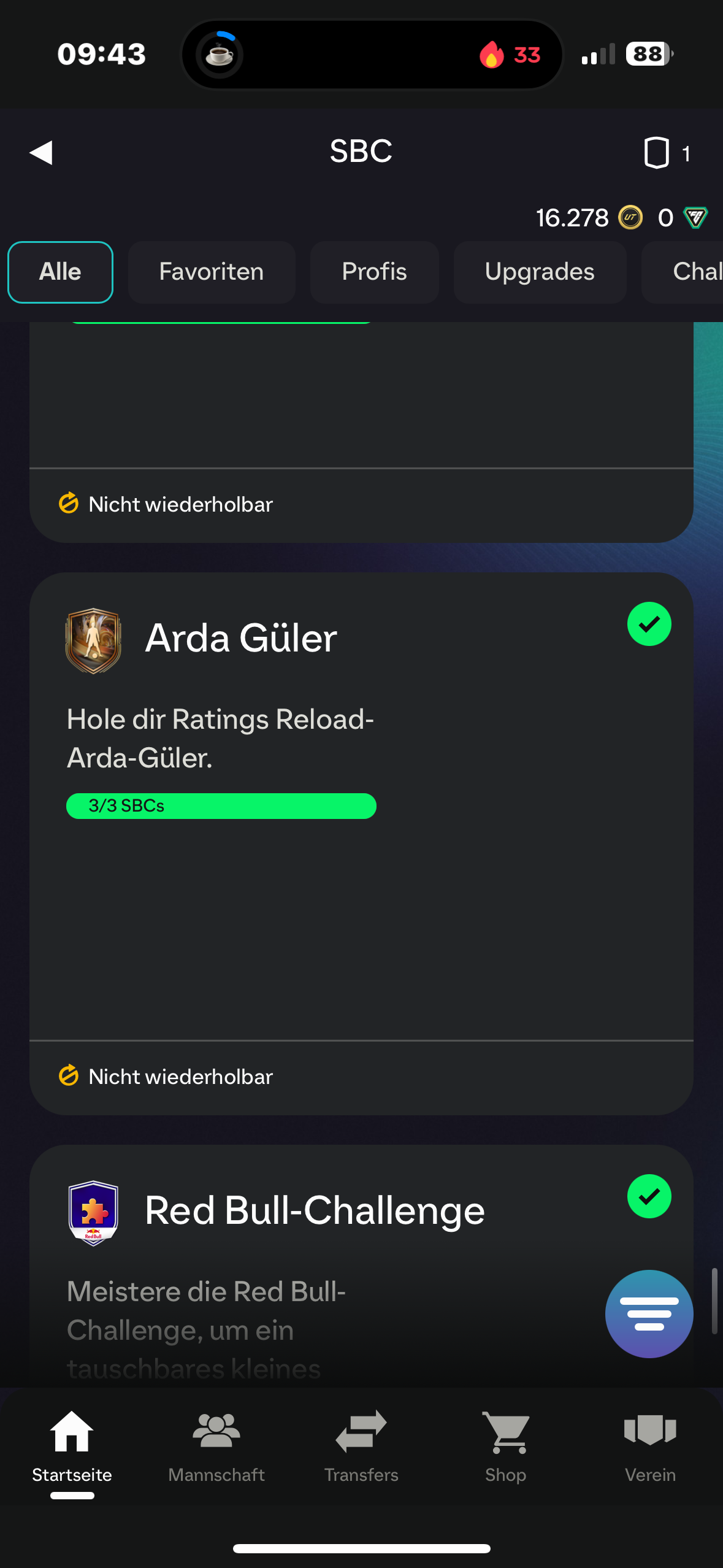The image size is (723, 1568).
Task: Filter SBCs by Upgrades
Action: click(540, 272)
